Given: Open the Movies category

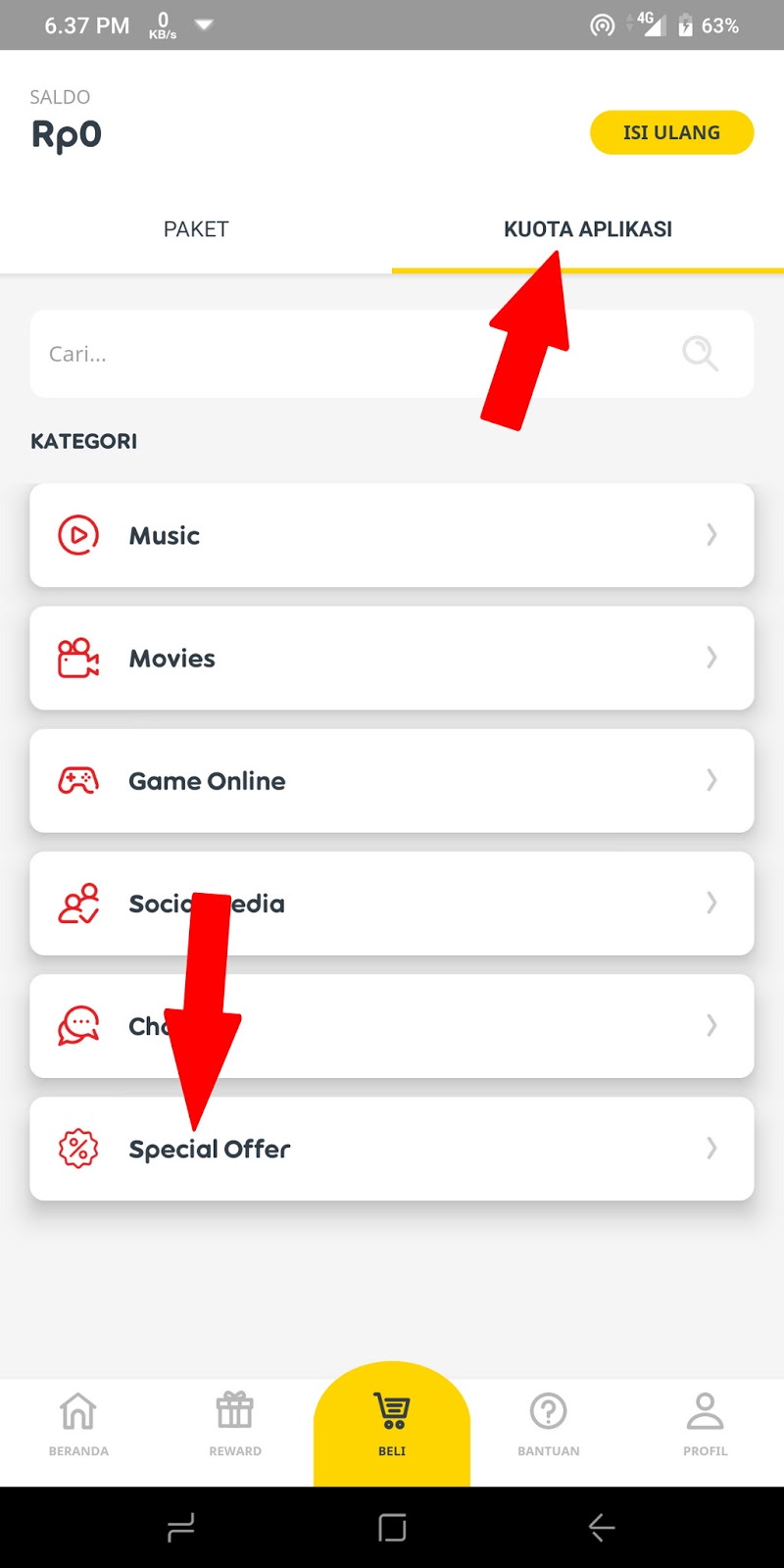Looking at the screenshot, I should (392, 658).
